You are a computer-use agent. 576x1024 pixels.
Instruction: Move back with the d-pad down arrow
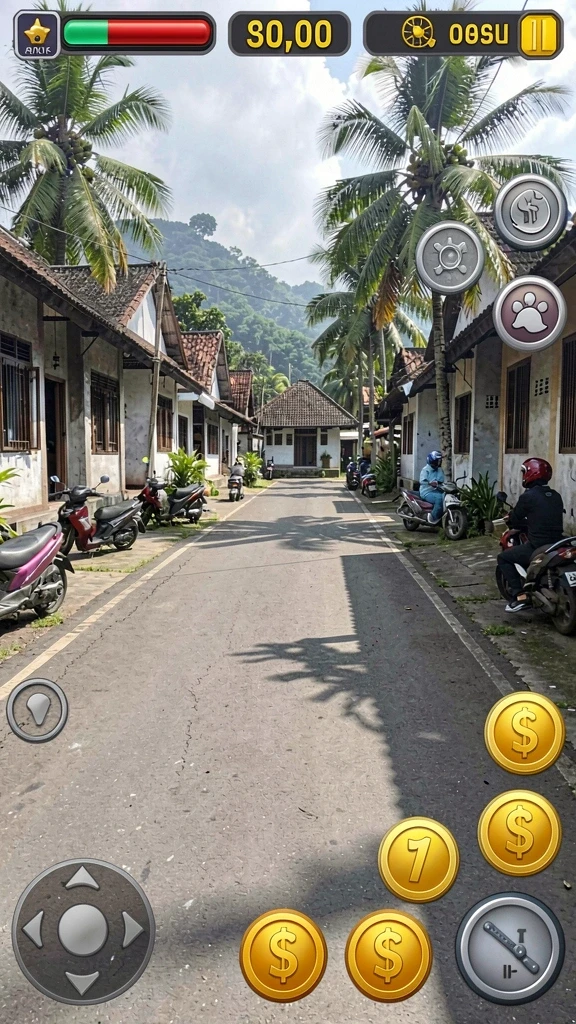point(82,982)
